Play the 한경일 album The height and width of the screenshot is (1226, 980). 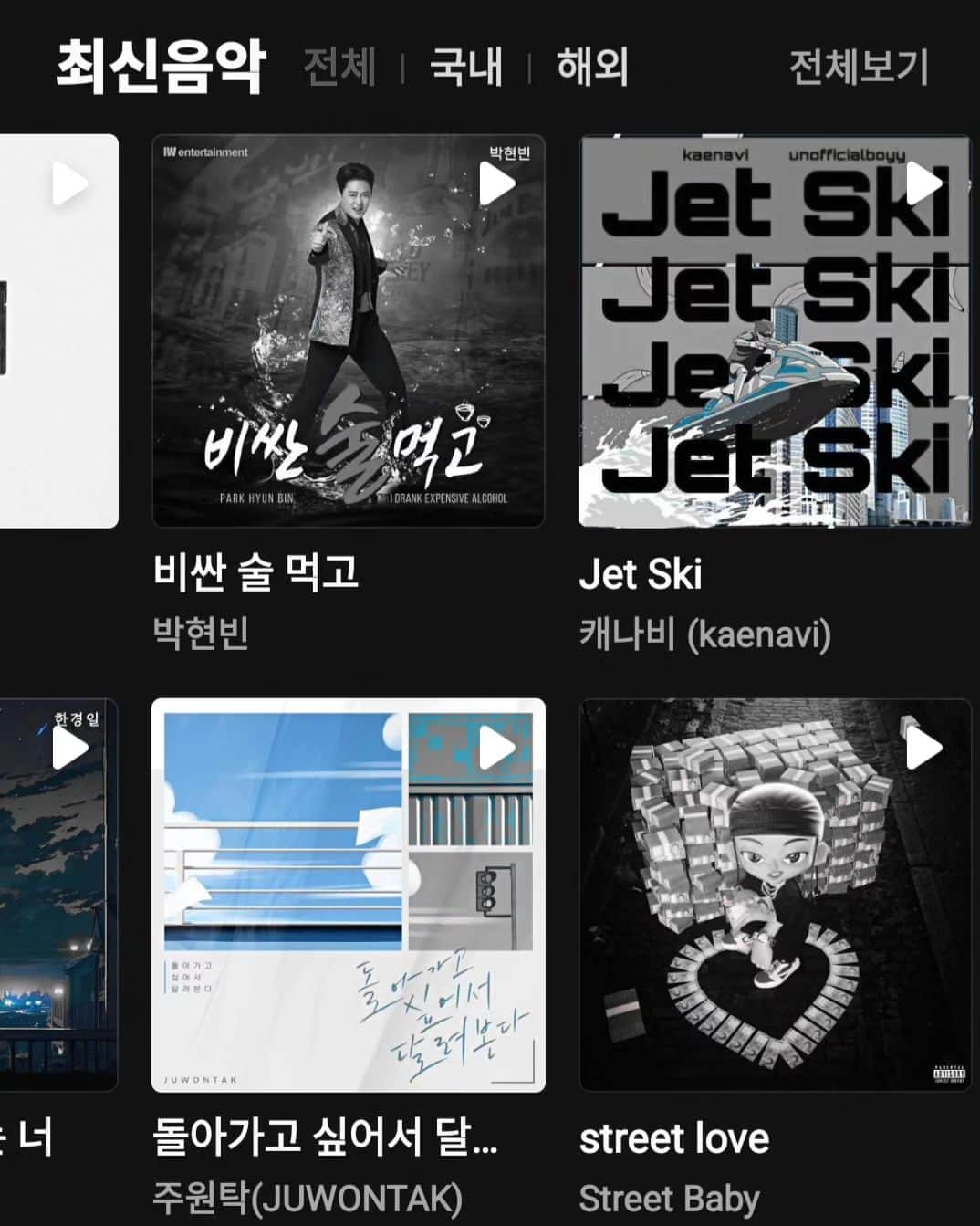coord(70,749)
